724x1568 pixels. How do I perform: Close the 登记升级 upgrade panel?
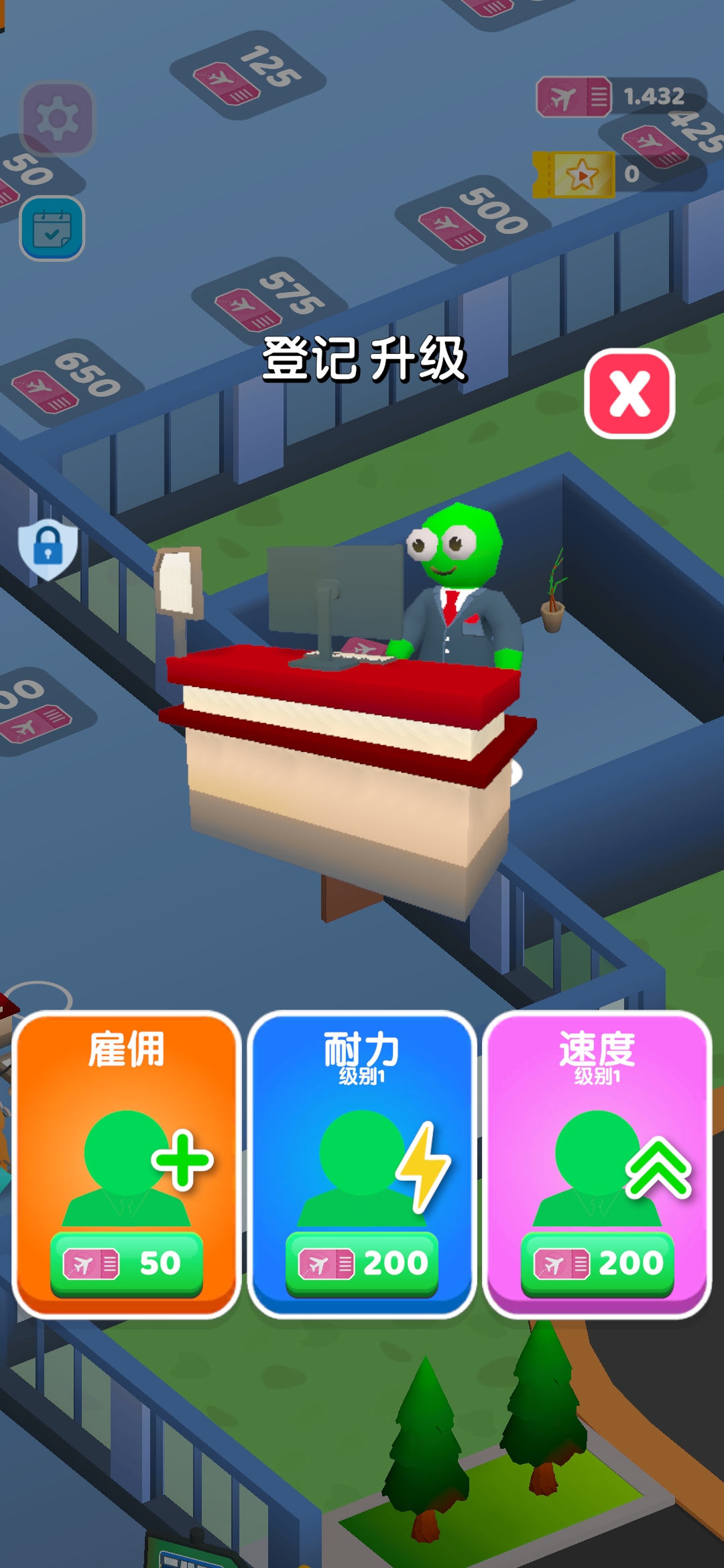pos(629,394)
